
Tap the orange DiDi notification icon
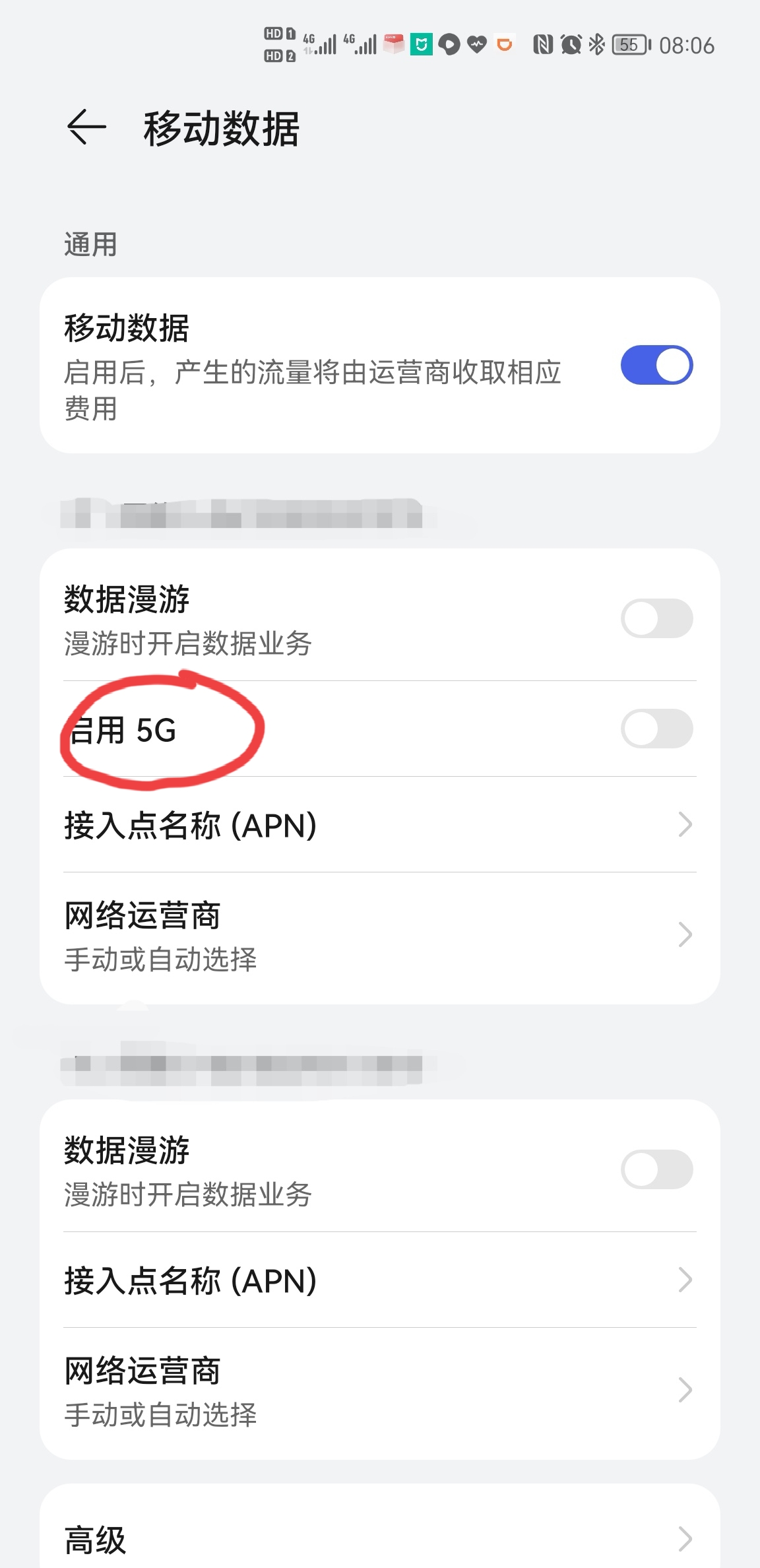(503, 44)
